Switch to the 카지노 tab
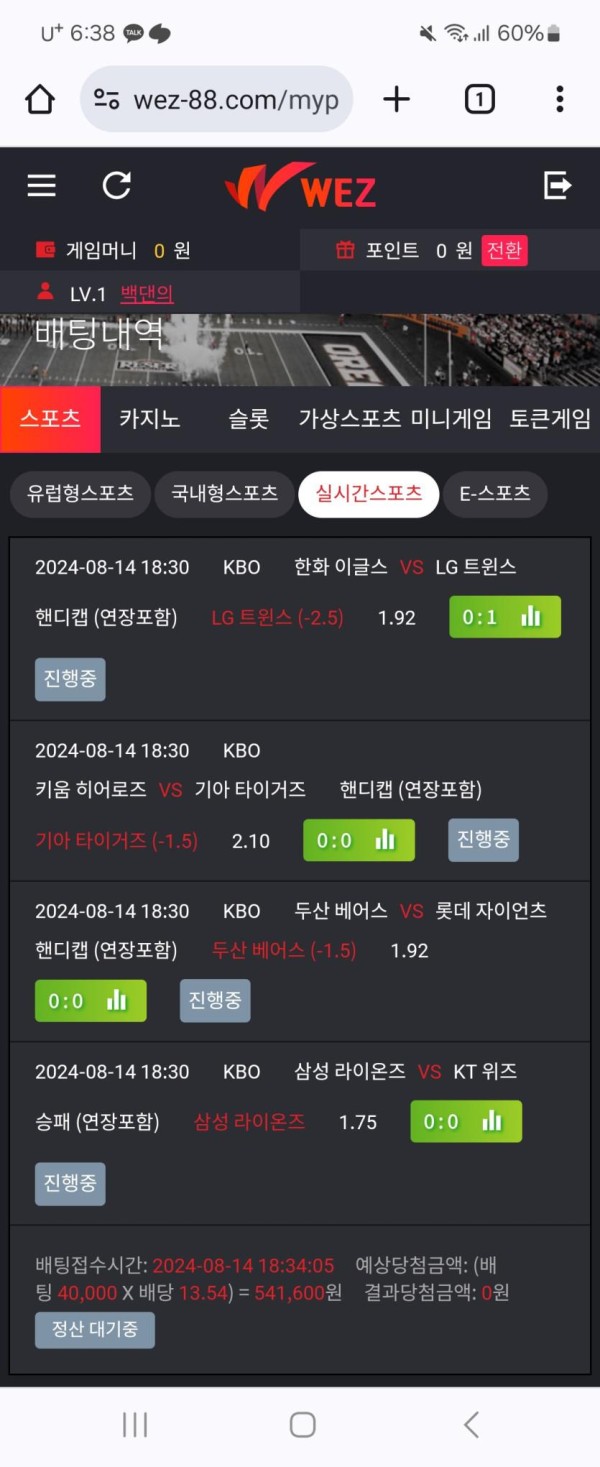 click(x=150, y=419)
